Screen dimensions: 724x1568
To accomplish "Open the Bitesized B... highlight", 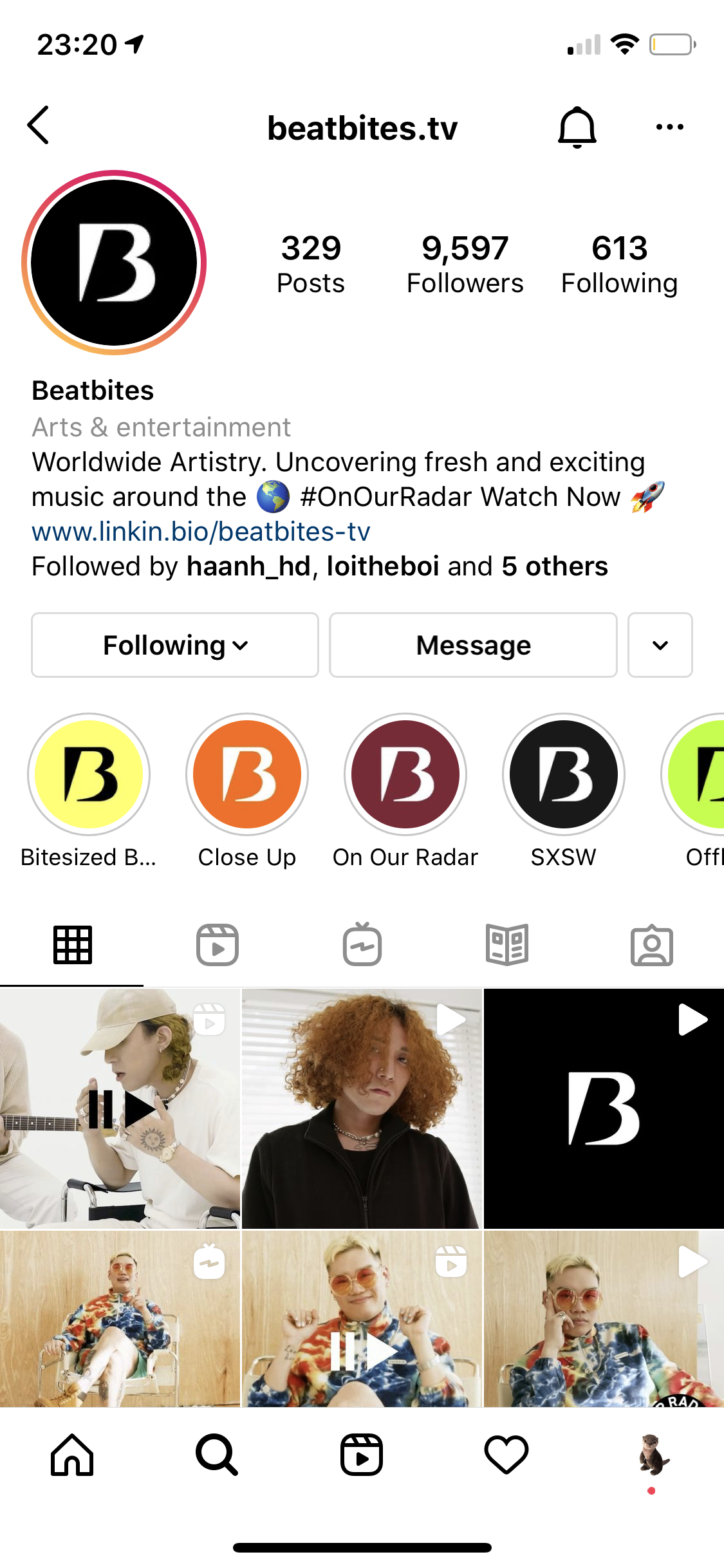I will point(89,774).
